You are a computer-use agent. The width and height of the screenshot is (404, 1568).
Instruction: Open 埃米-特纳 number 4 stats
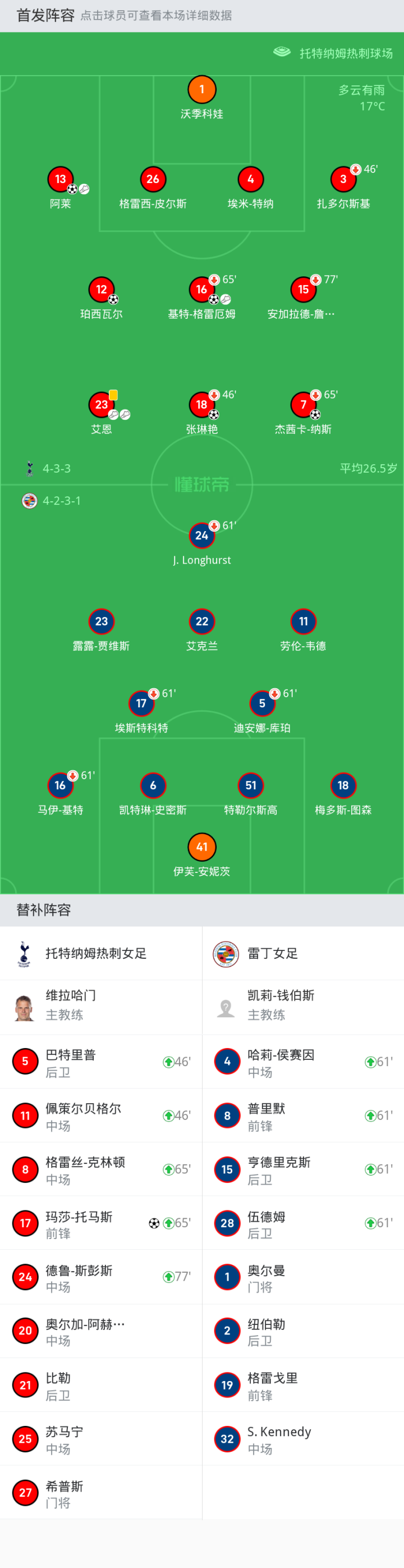coord(250,180)
